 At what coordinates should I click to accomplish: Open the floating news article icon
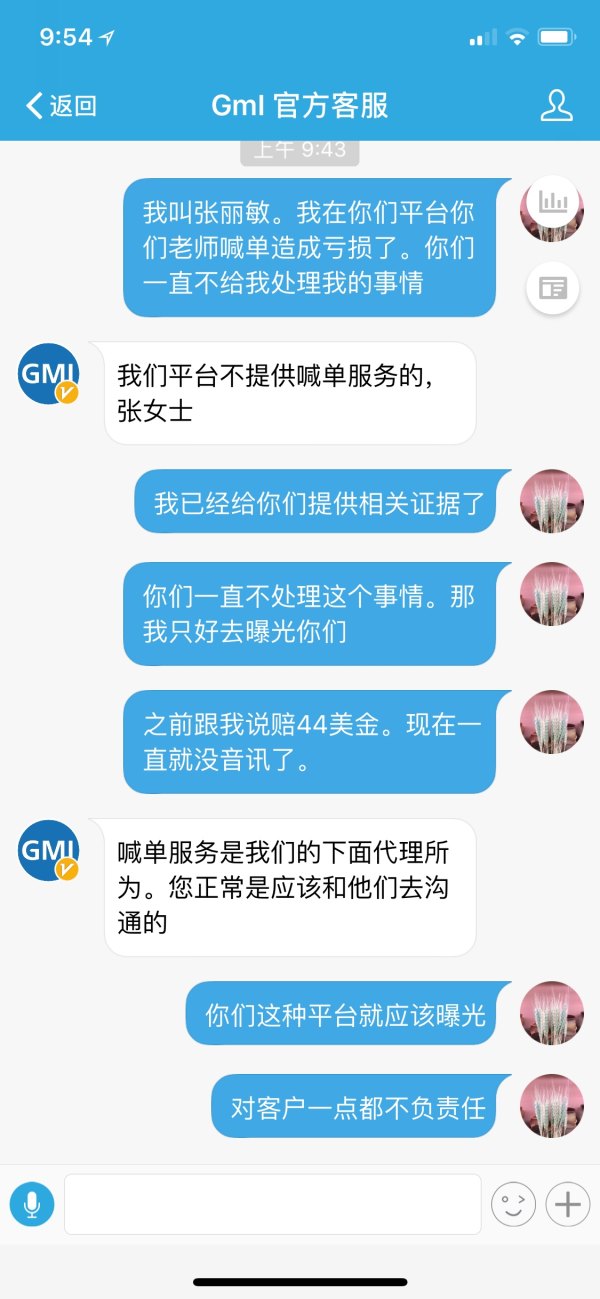tap(552, 288)
